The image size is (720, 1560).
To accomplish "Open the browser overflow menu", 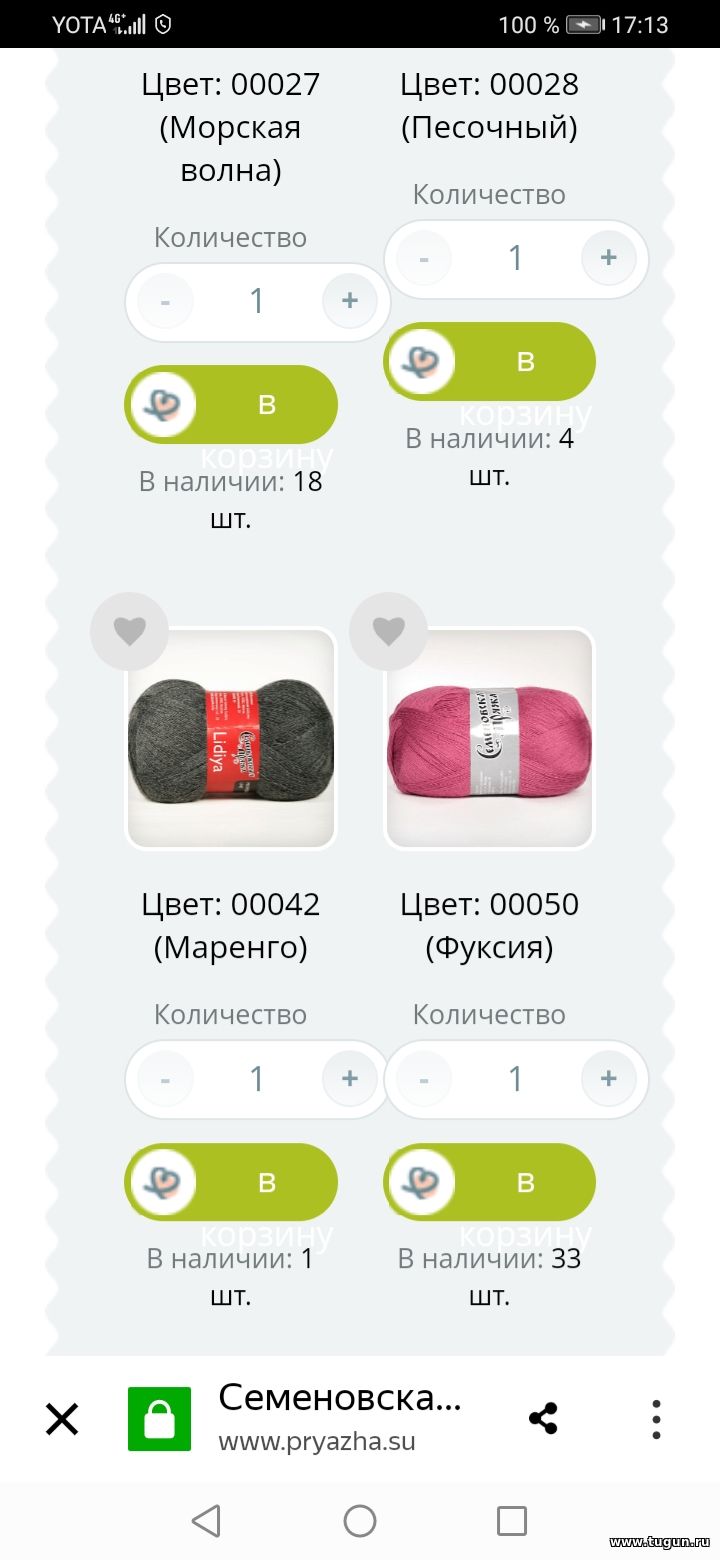I will 656,1418.
